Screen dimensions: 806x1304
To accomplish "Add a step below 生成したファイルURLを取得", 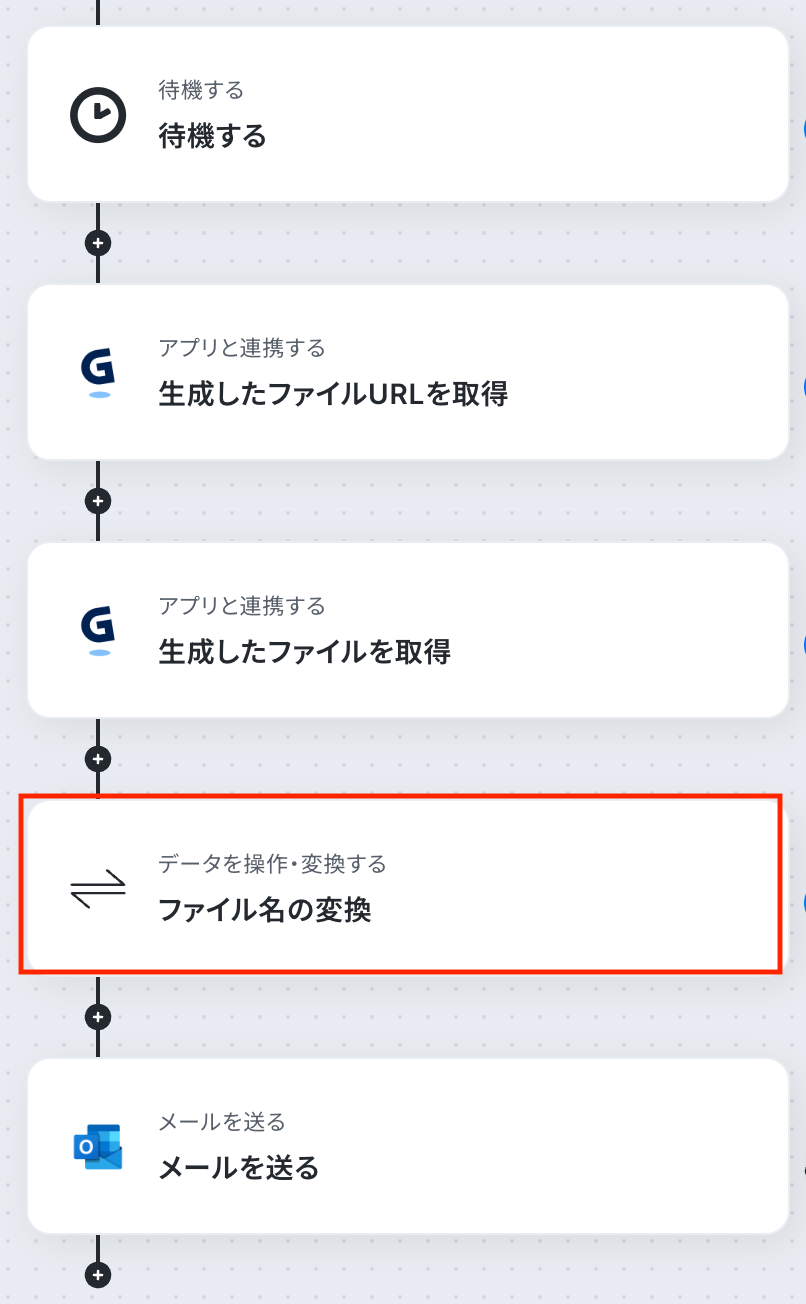I will [98, 500].
